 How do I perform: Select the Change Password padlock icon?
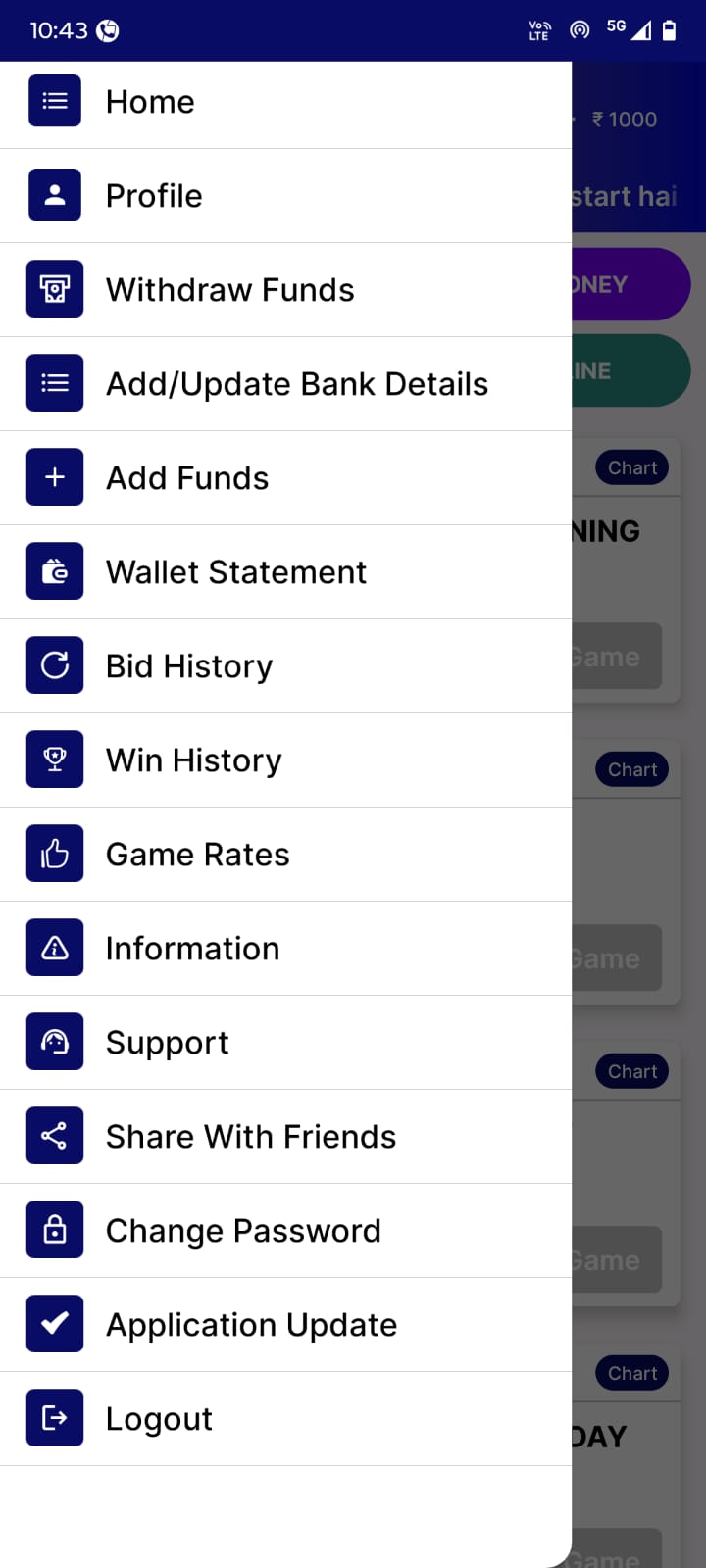point(55,1230)
